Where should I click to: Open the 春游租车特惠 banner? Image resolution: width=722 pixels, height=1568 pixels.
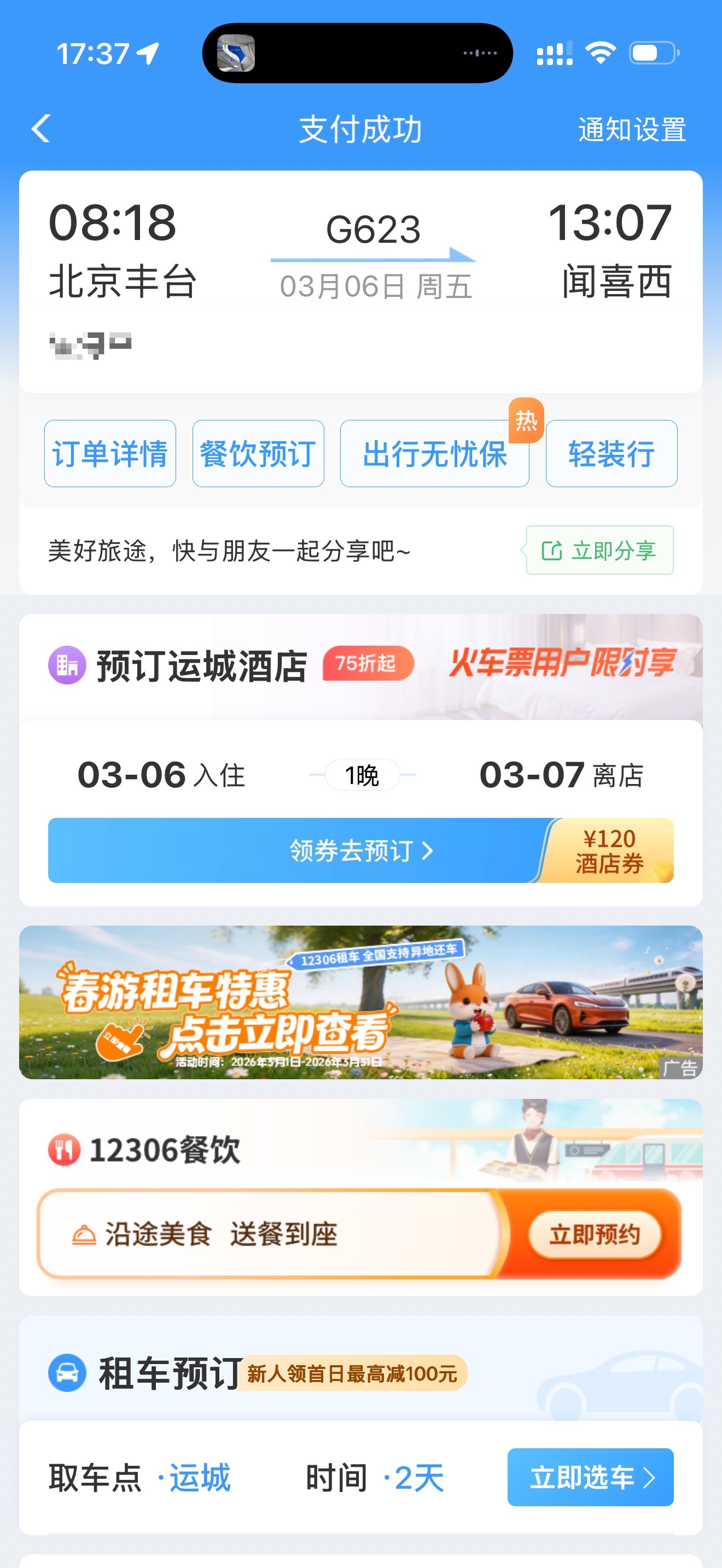click(360, 1003)
